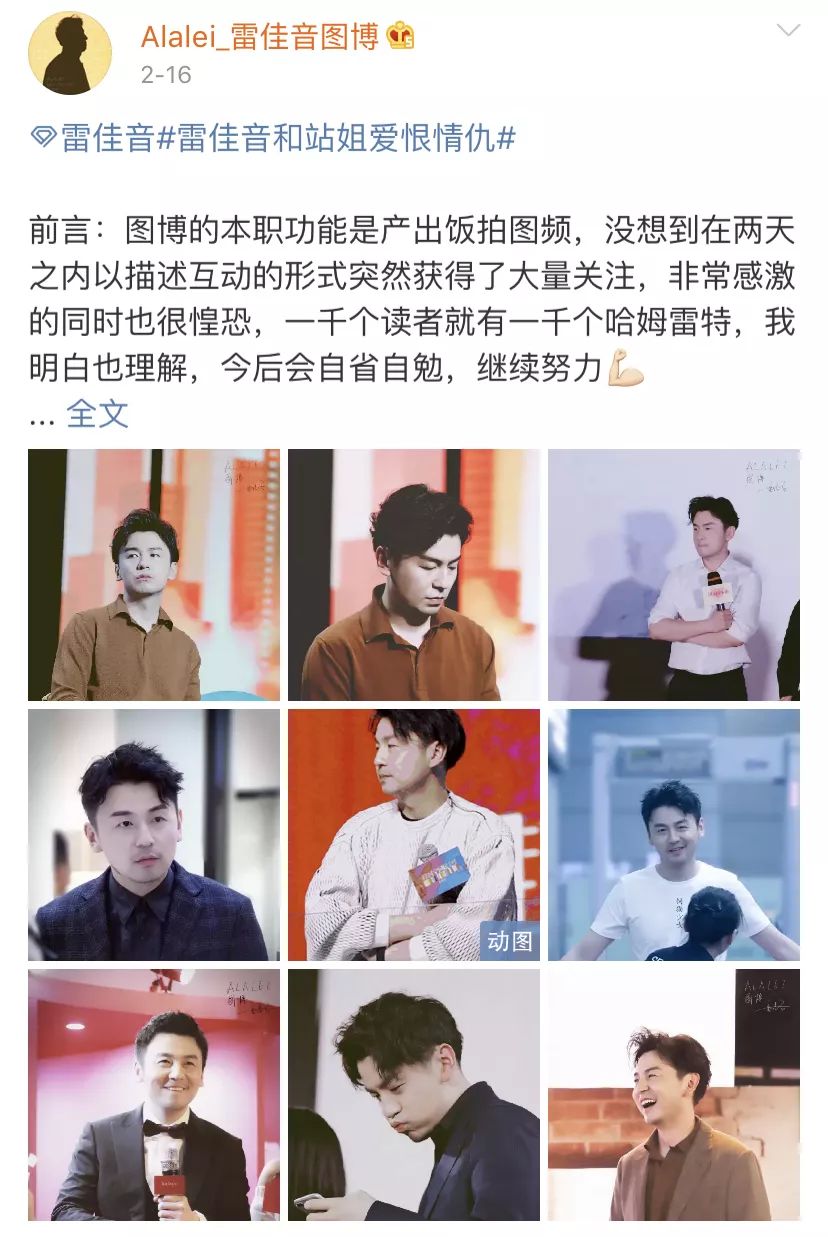Open photo of man pouting at phone
This screenshot has height=1237, width=828.
point(414,1095)
